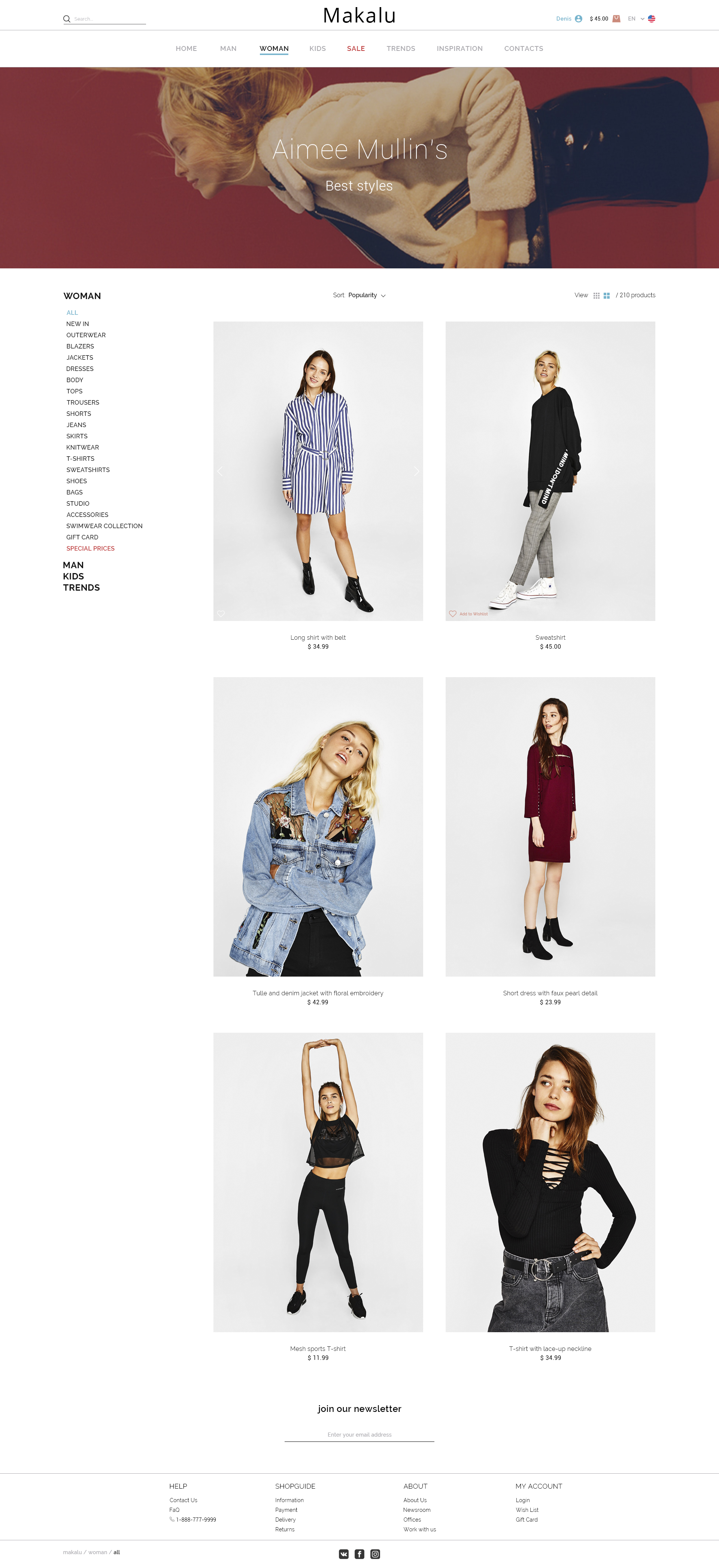Show the KNITWEAR category
This screenshot has height=1568, width=719.
[x=82, y=447]
